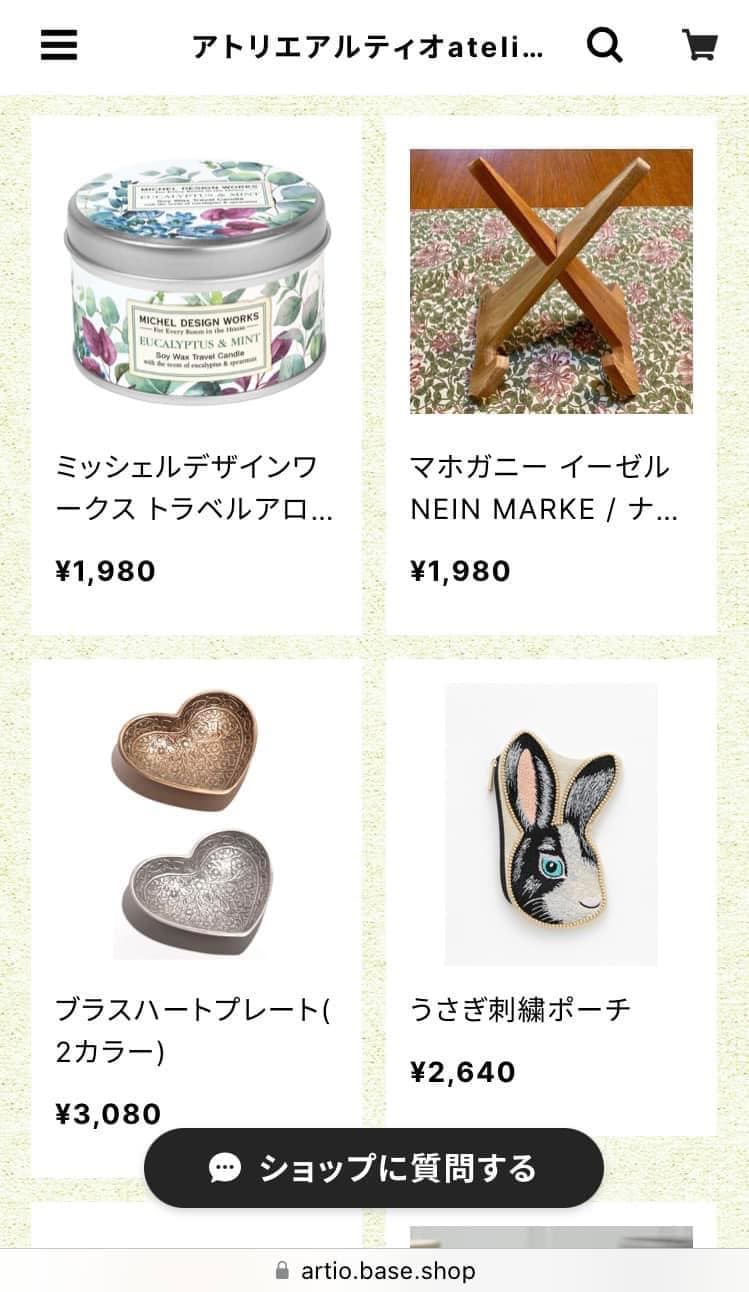Open the マホガニー イーゼル product card
The height and width of the screenshot is (1292, 749).
pyautogui.click(x=551, y=375)
